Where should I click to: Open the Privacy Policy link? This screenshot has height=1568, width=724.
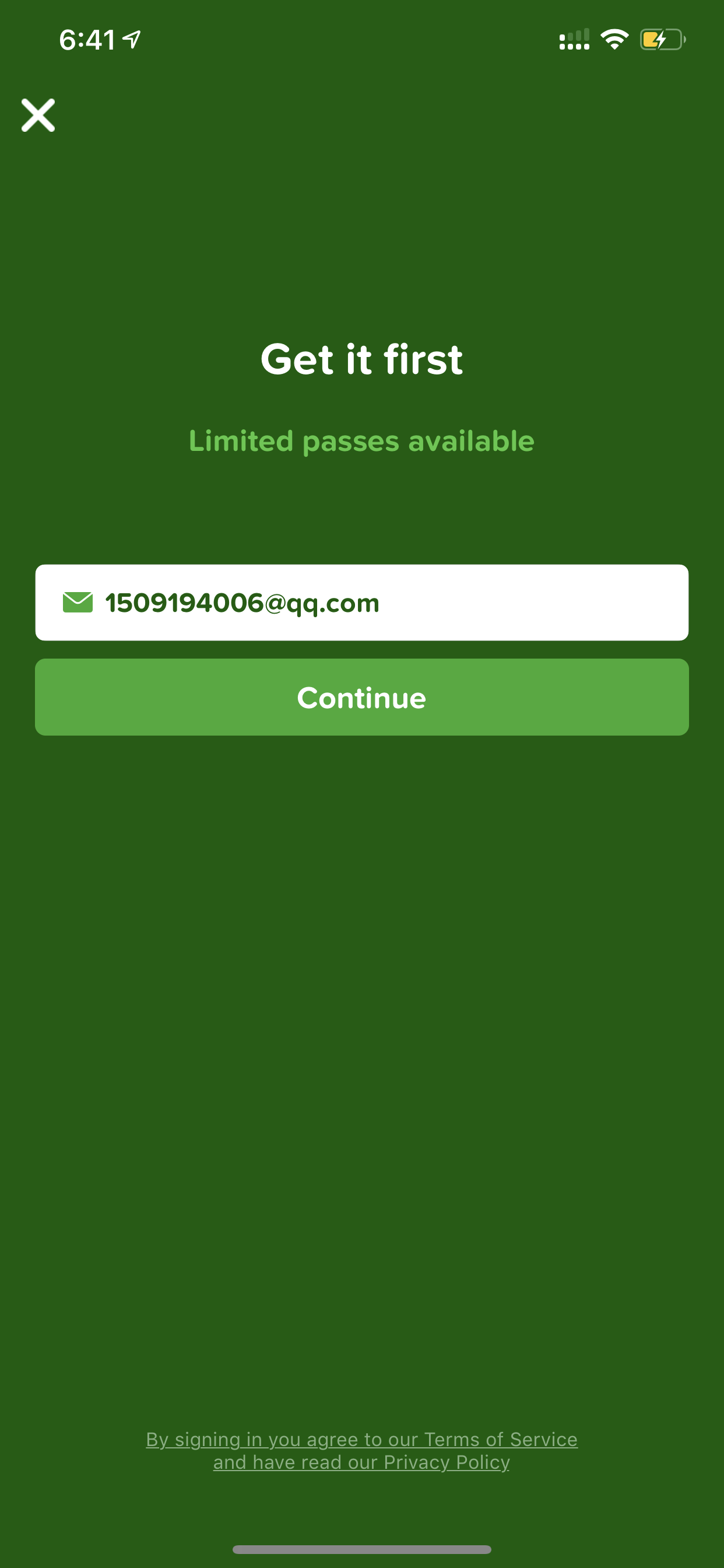pyautogui.click(x=447, y=1462)
